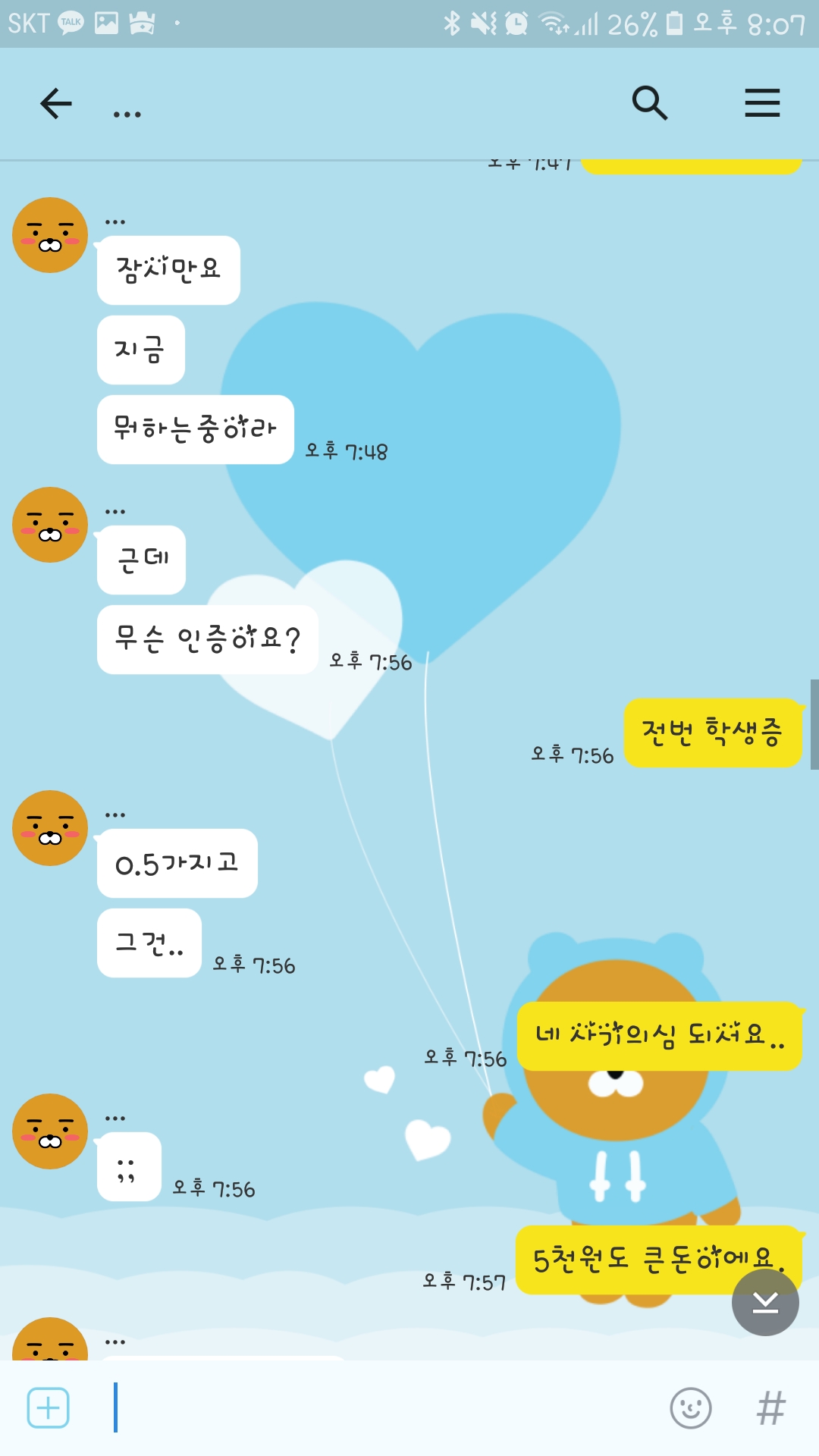Focus the message input field

point(379,1408)
